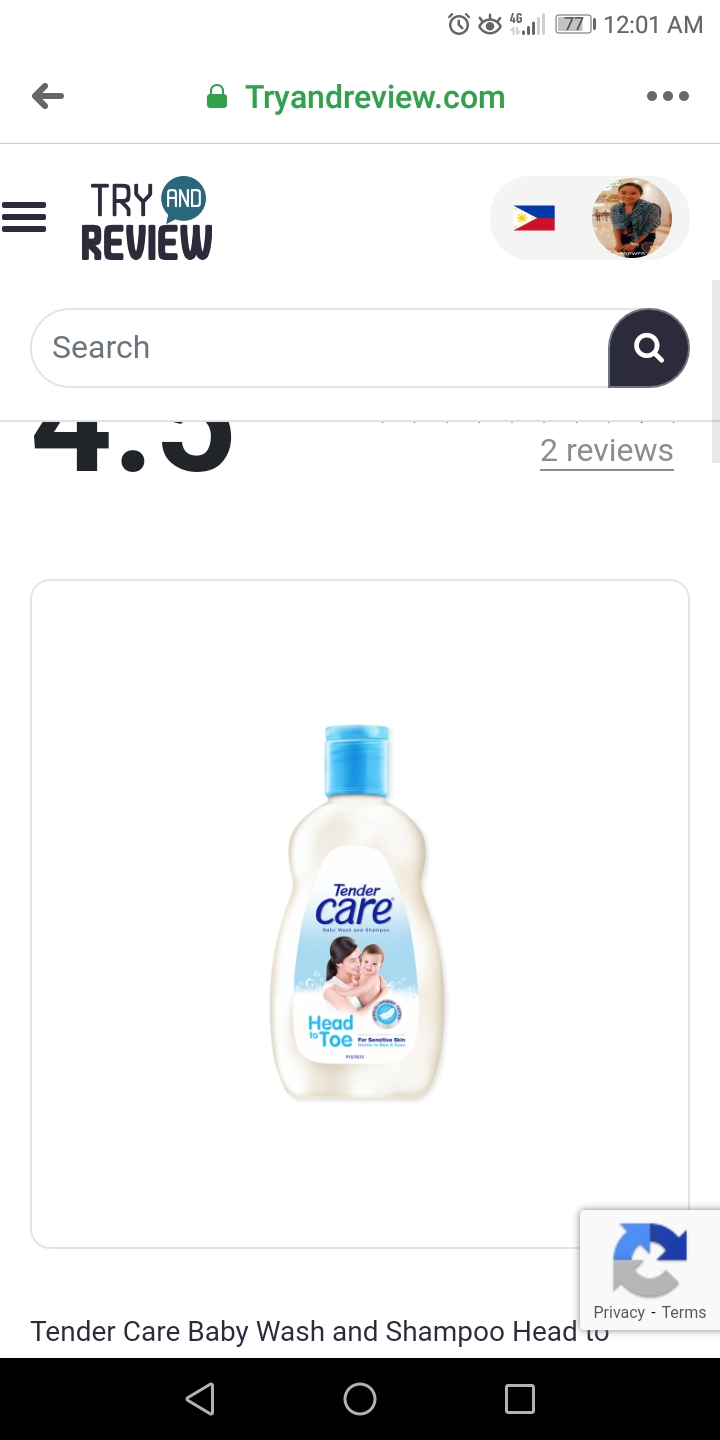Open the 2 reviews link

pyautogui.click(x=607, y=451)
